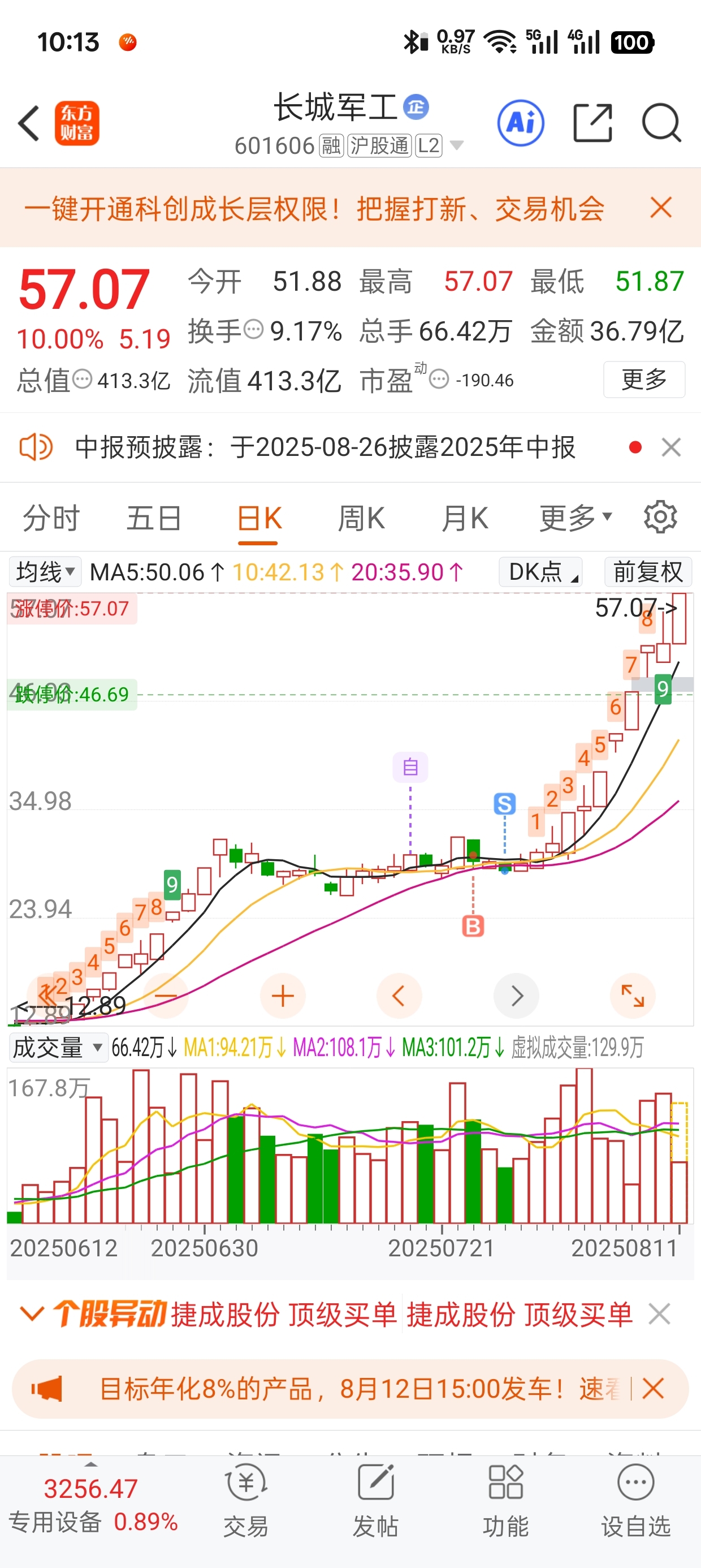This screenshot has height=1568, width=701.
Task: Expand the chart to fullscreen
Action: point(632,996)
